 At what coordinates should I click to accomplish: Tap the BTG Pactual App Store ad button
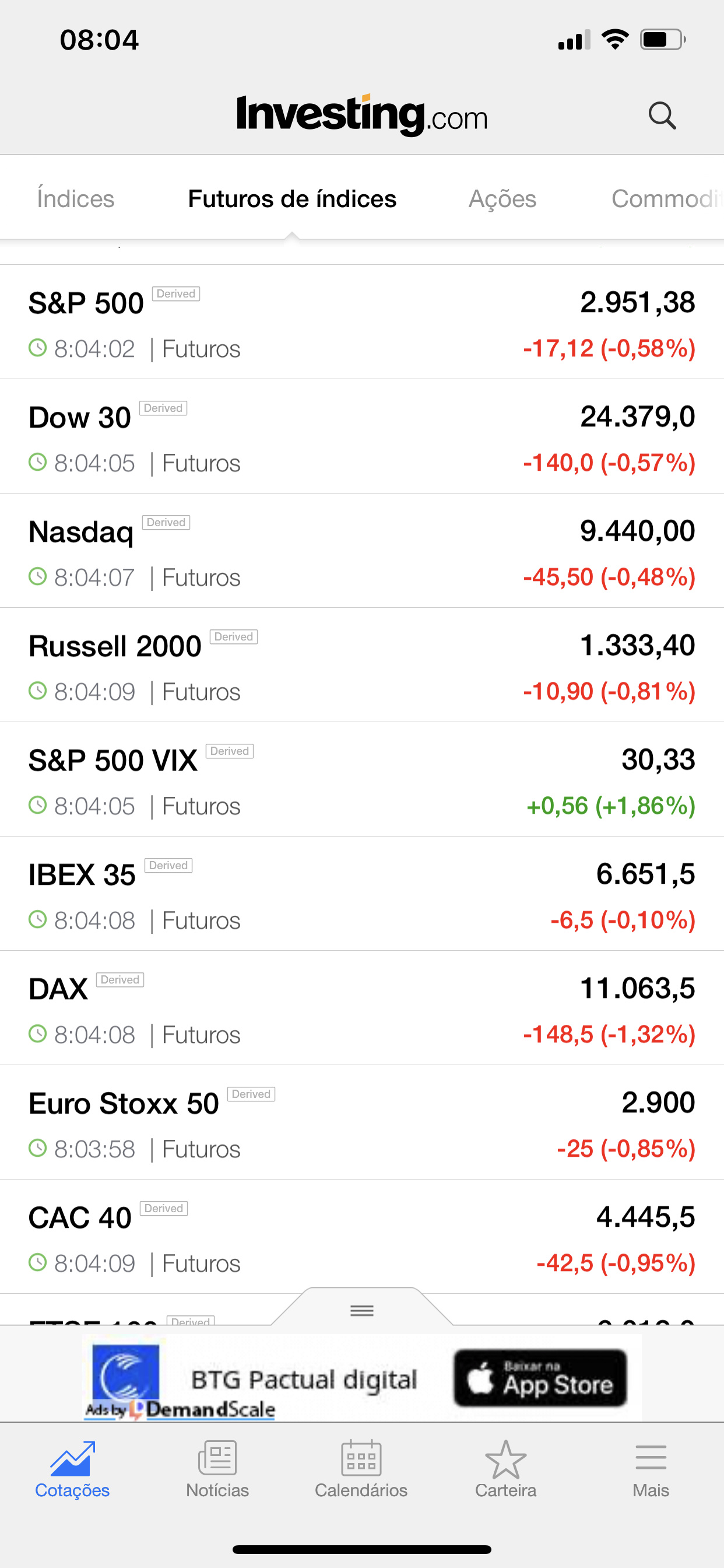pos(540,1378)
